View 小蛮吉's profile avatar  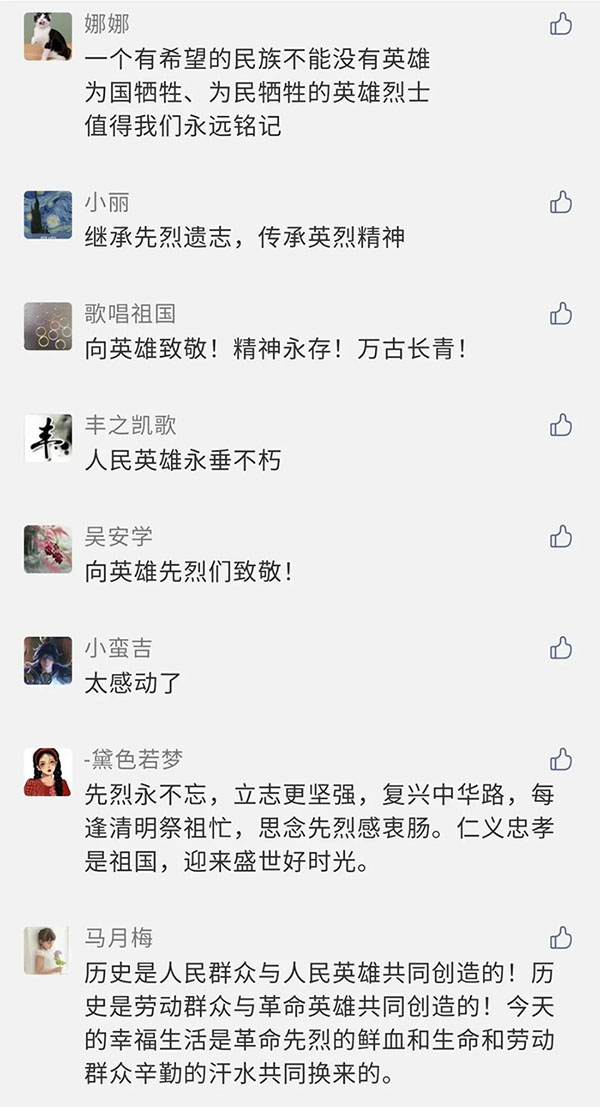pos(48,660)
